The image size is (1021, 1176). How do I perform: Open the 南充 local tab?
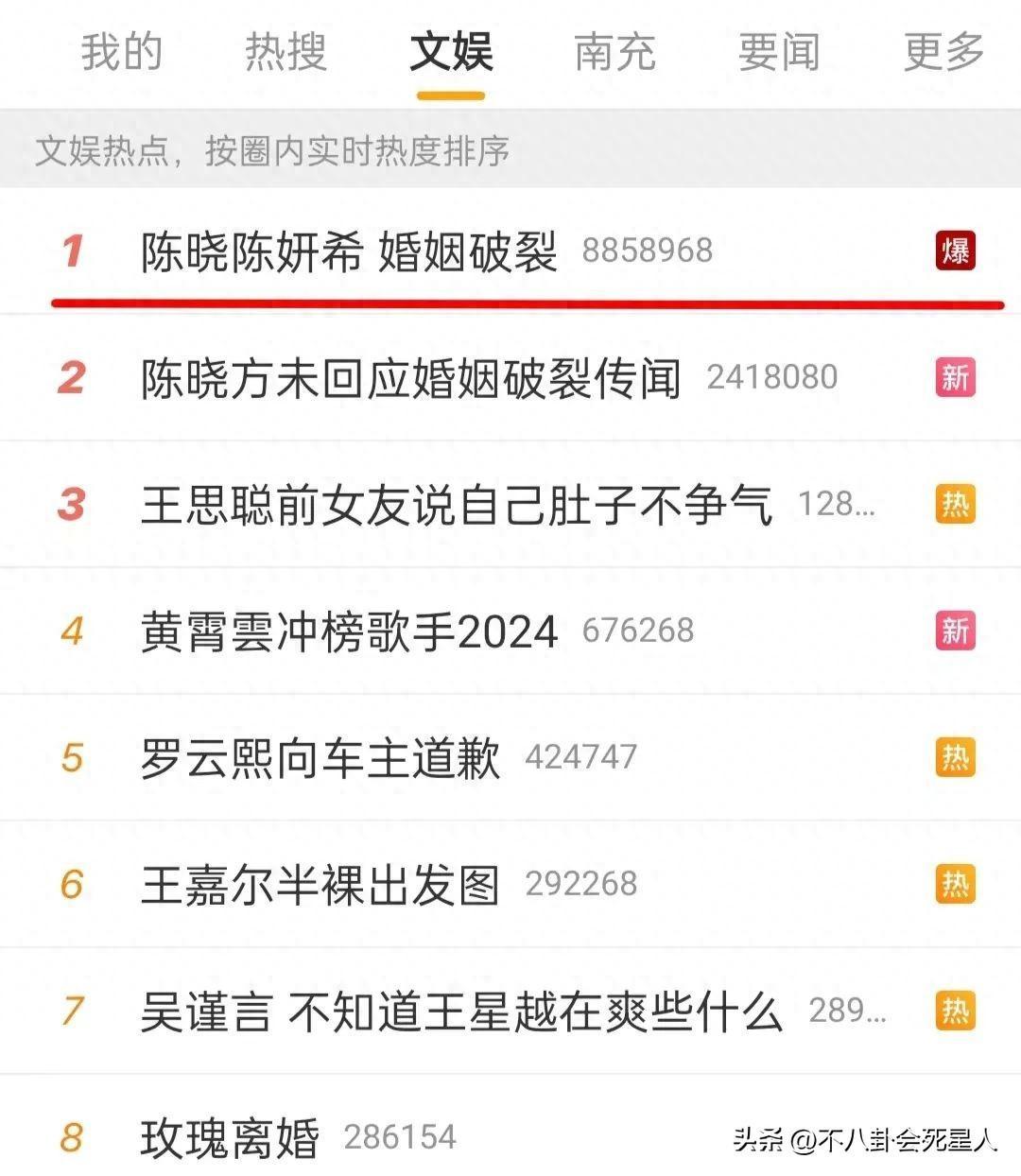coord(615,52)
